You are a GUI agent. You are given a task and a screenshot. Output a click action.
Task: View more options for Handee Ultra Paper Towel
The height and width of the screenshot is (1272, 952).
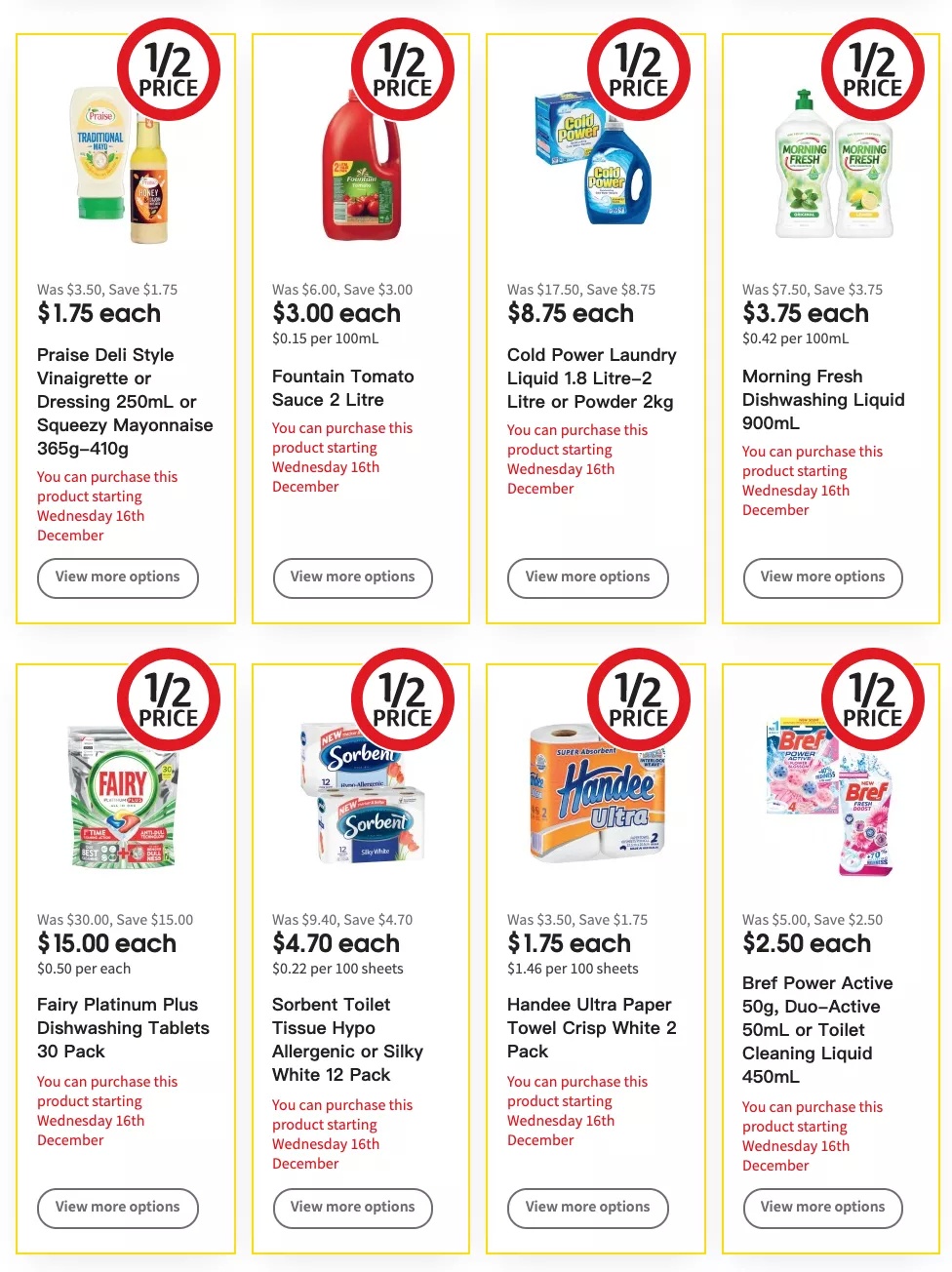(x=587, y=1208)
